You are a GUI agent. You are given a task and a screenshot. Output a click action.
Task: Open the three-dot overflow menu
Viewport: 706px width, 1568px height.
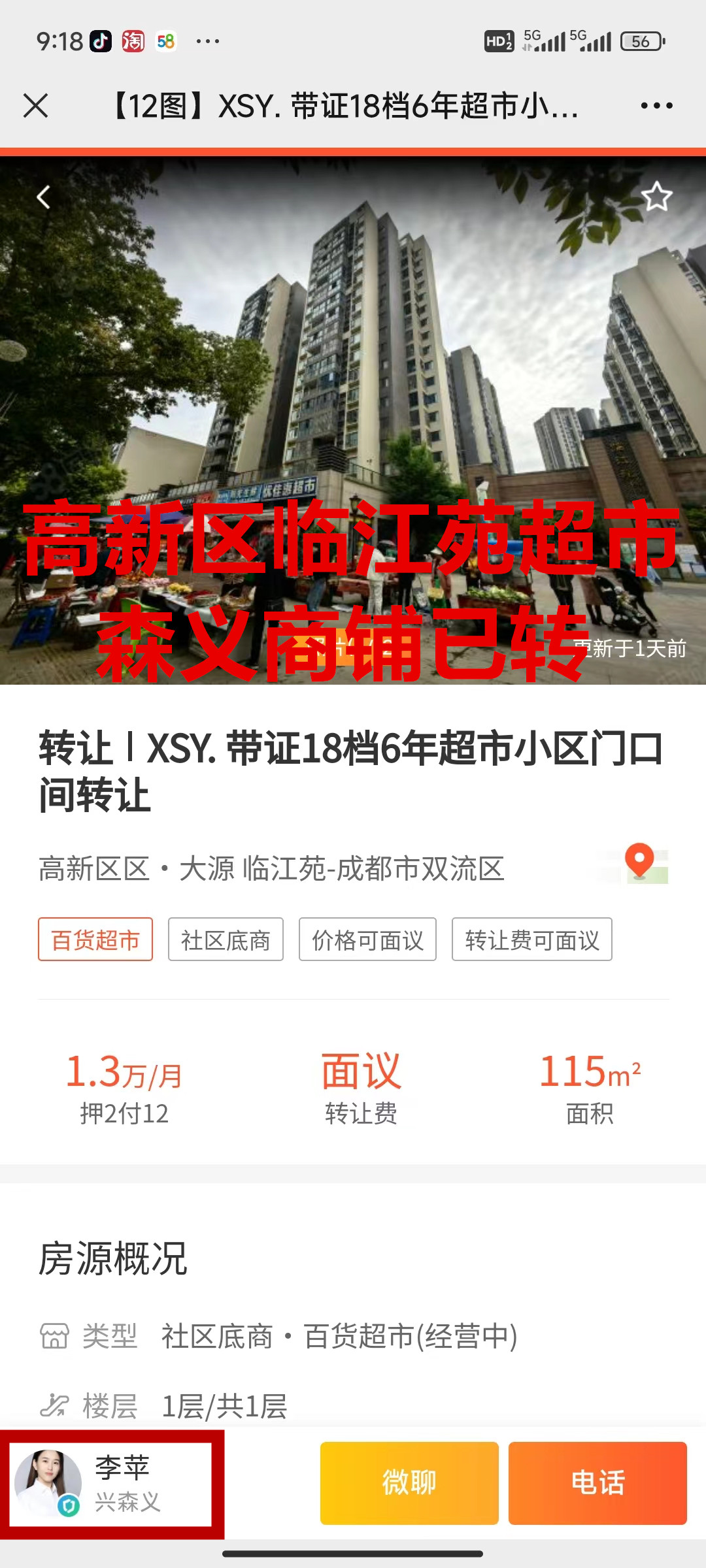(x=656, y=105)
